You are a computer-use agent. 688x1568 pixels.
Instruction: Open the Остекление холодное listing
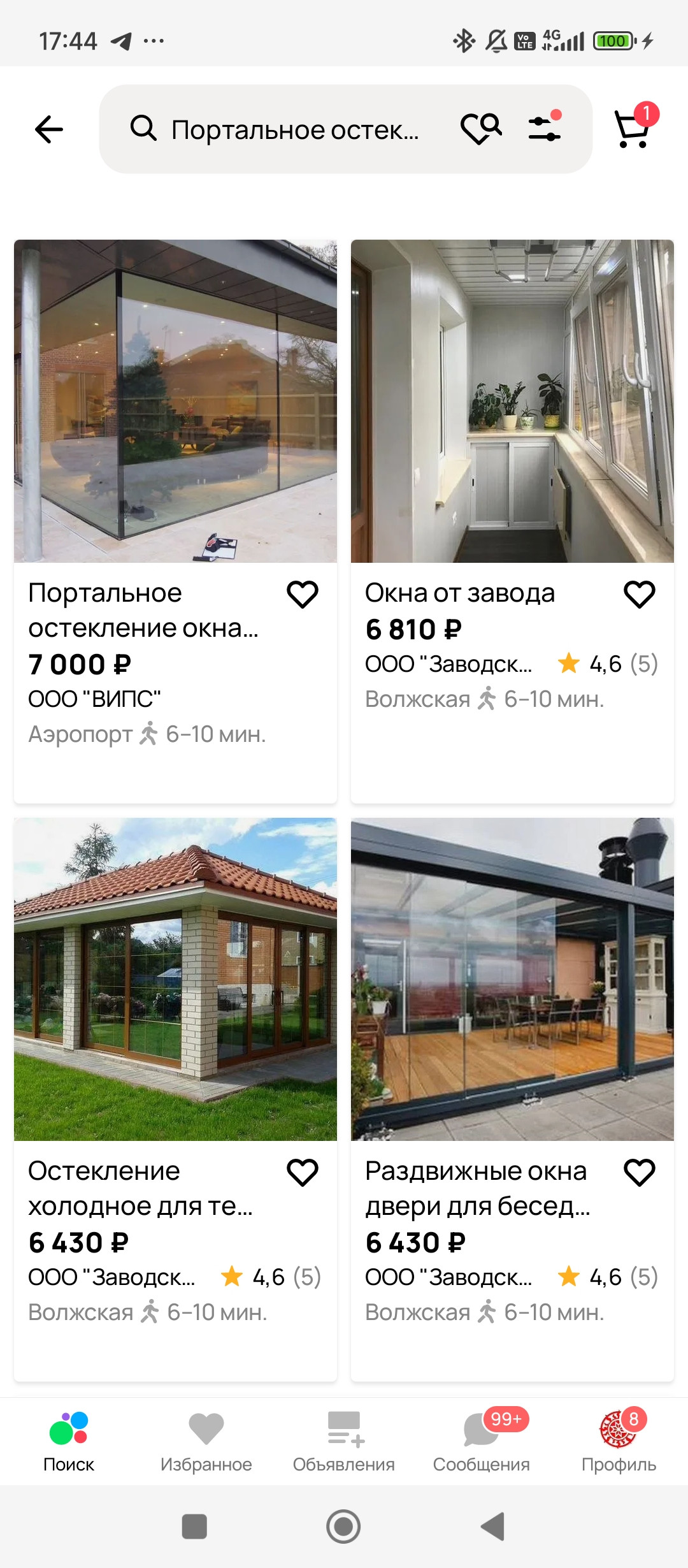(175, 979)
